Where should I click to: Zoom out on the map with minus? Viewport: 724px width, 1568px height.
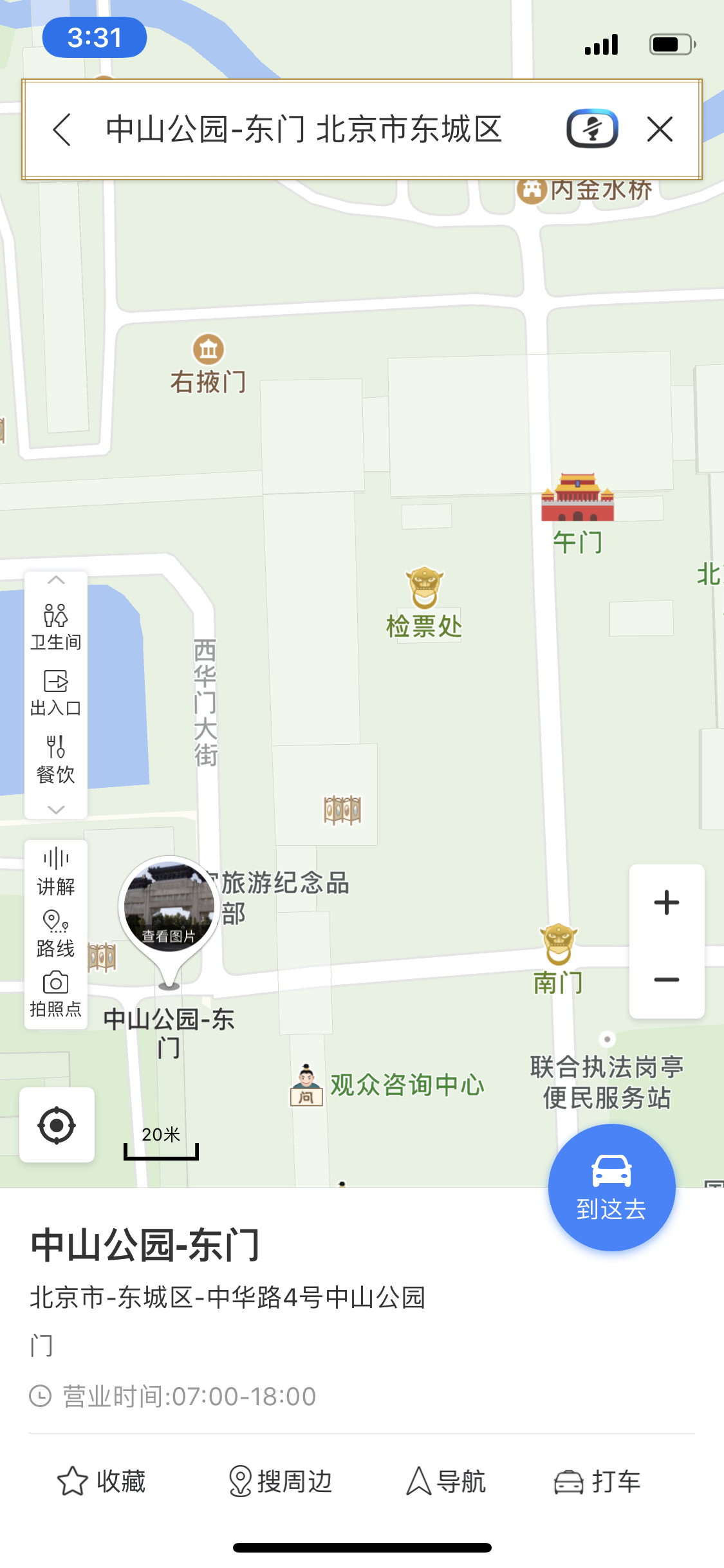667,980
